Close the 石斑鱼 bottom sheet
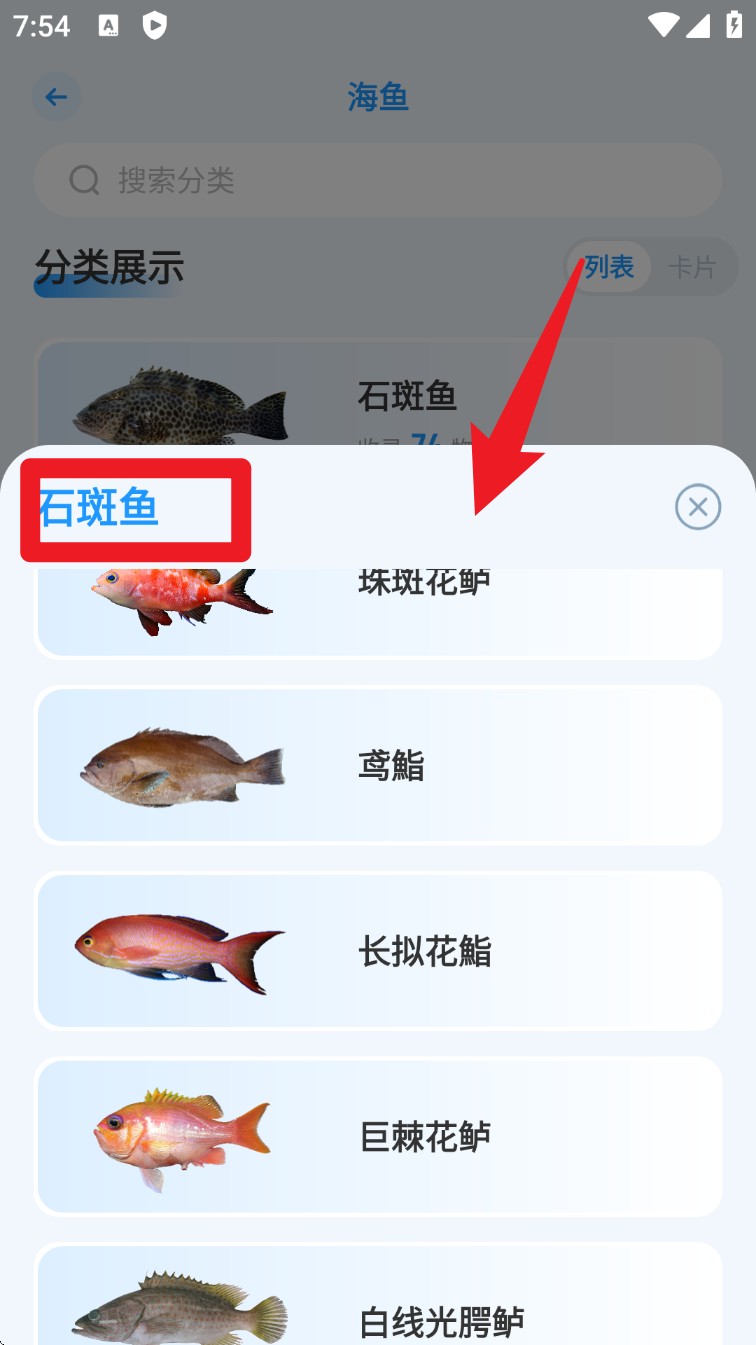 [697, 507]
